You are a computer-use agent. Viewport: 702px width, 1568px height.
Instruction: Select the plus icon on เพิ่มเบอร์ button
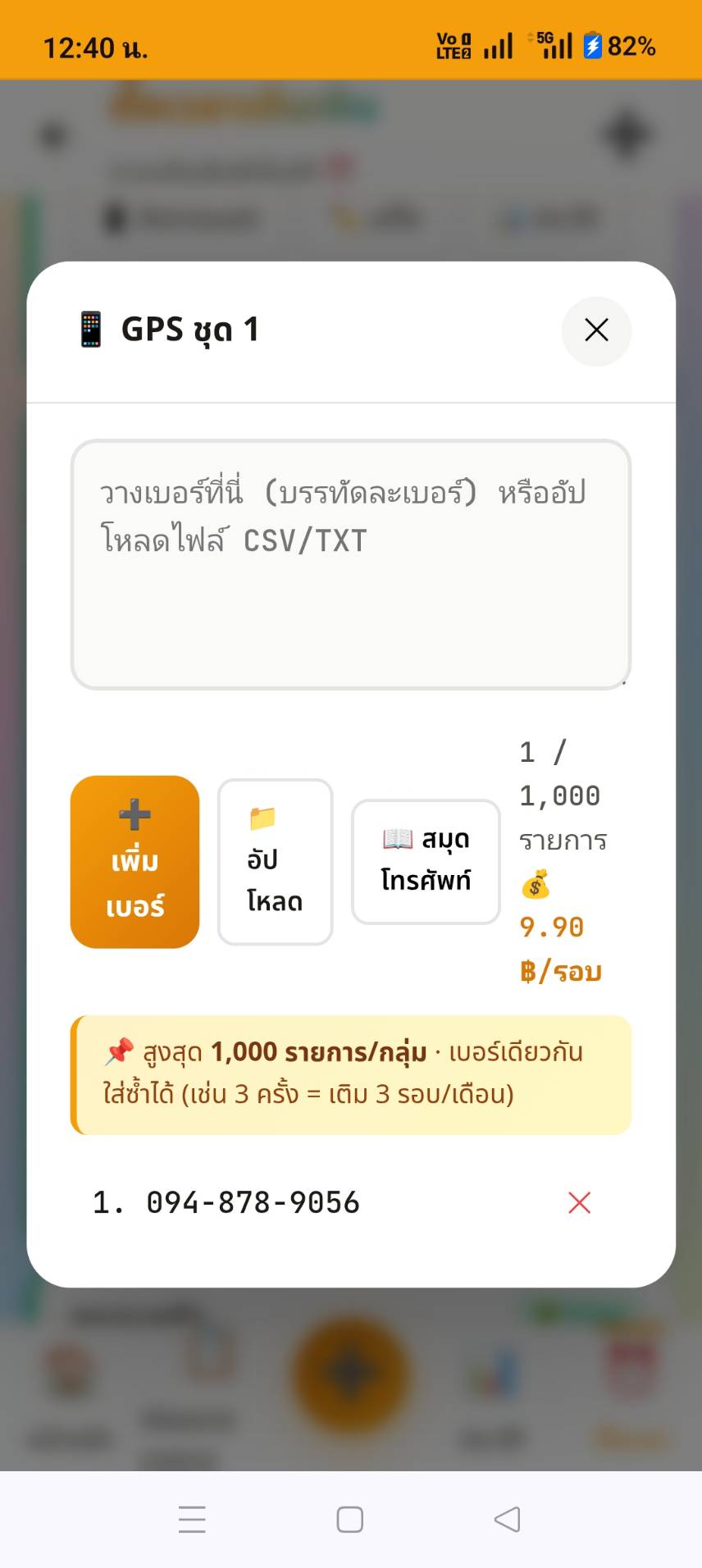pos(133,816)
